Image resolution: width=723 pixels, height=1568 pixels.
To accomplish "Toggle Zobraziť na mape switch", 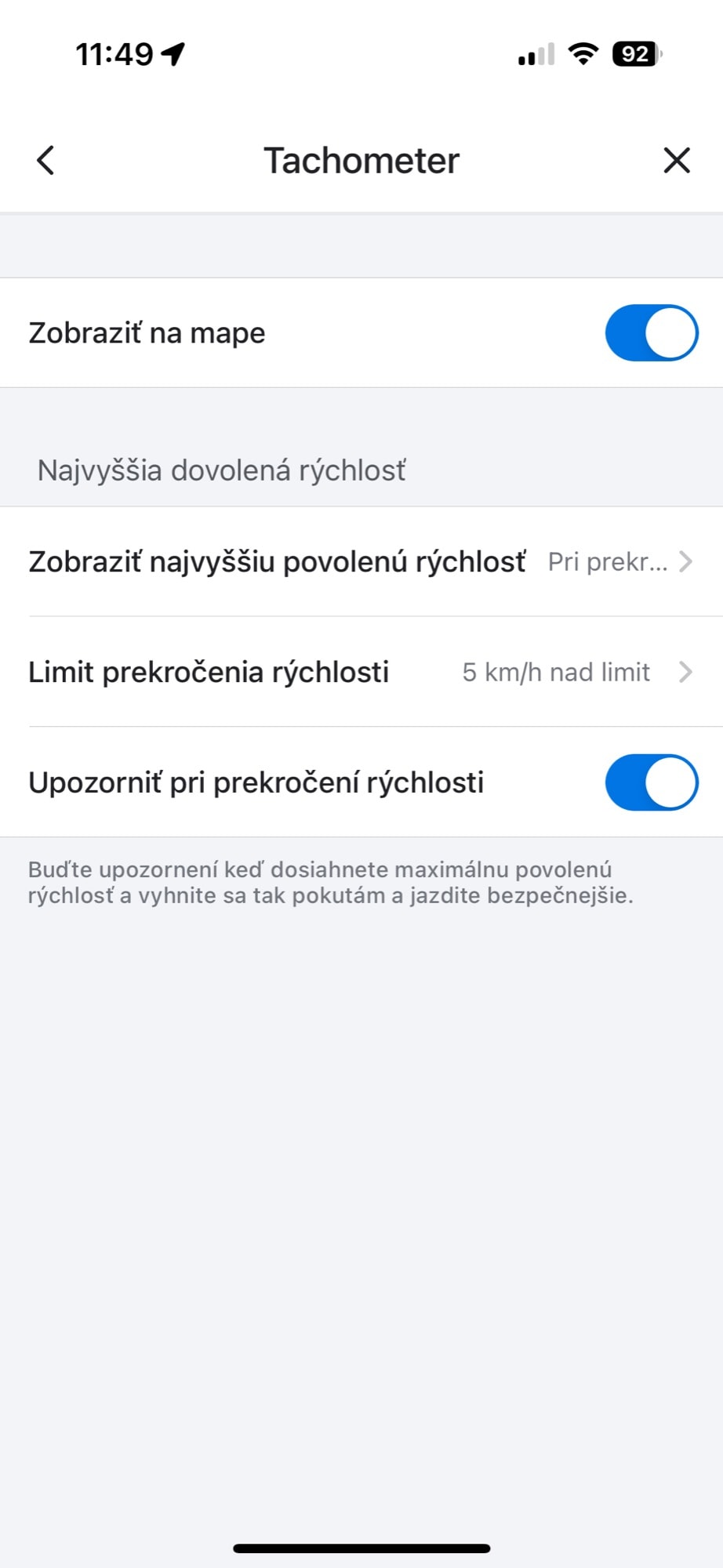I will (x=651, y=333).
